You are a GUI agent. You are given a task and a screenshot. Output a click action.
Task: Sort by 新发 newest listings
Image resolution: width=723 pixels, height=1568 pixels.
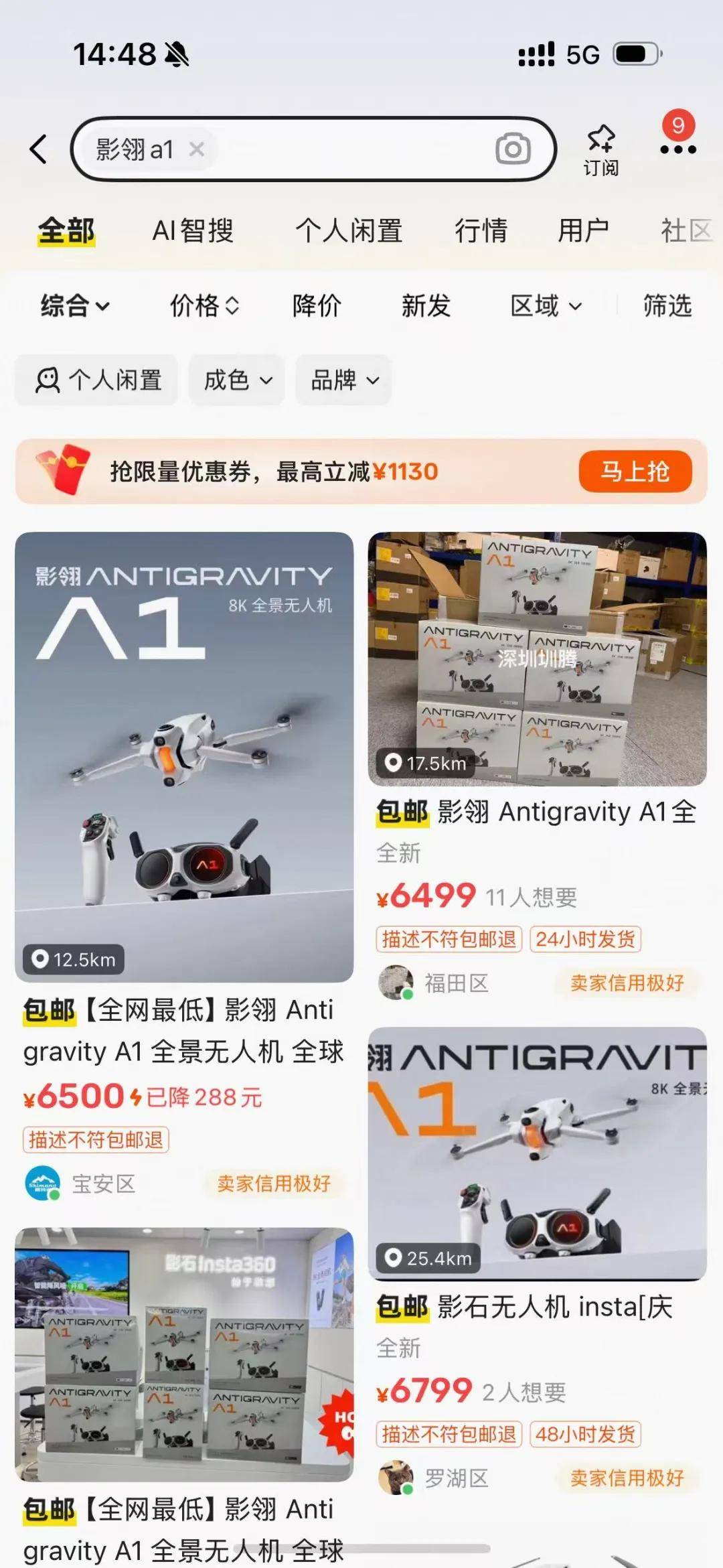[x=426, y=306]
